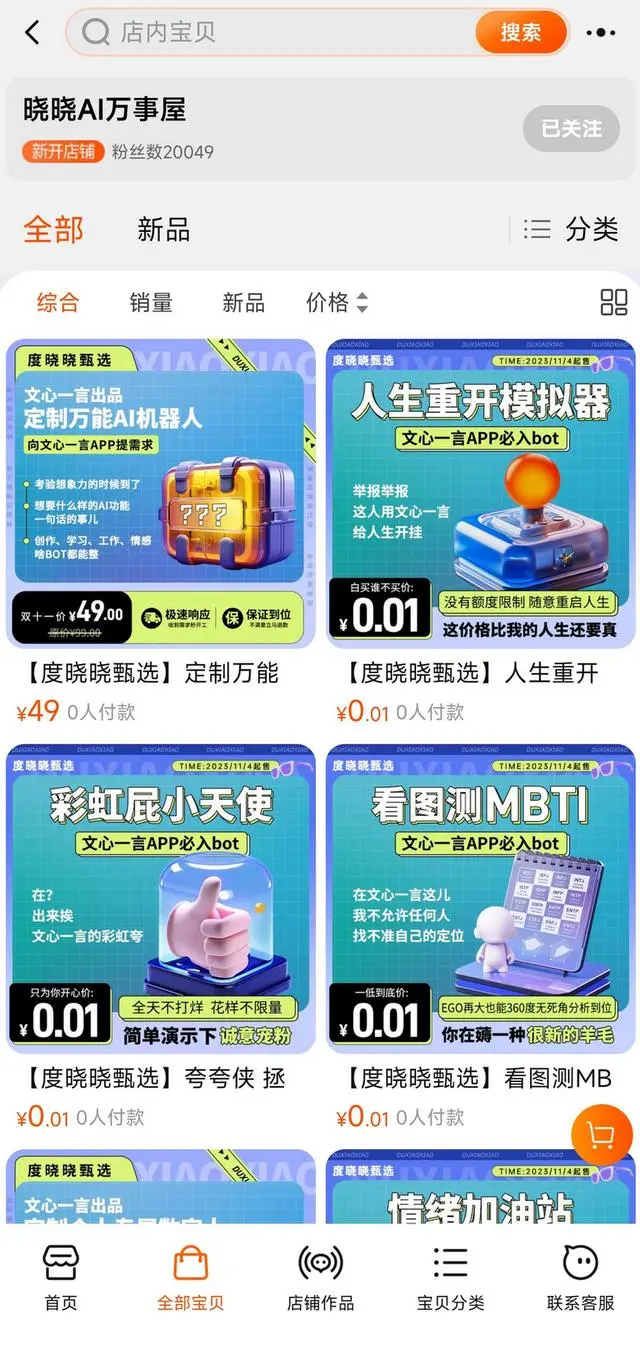
Task: Contact support via 联系客服
Action: pos(580,1278)
